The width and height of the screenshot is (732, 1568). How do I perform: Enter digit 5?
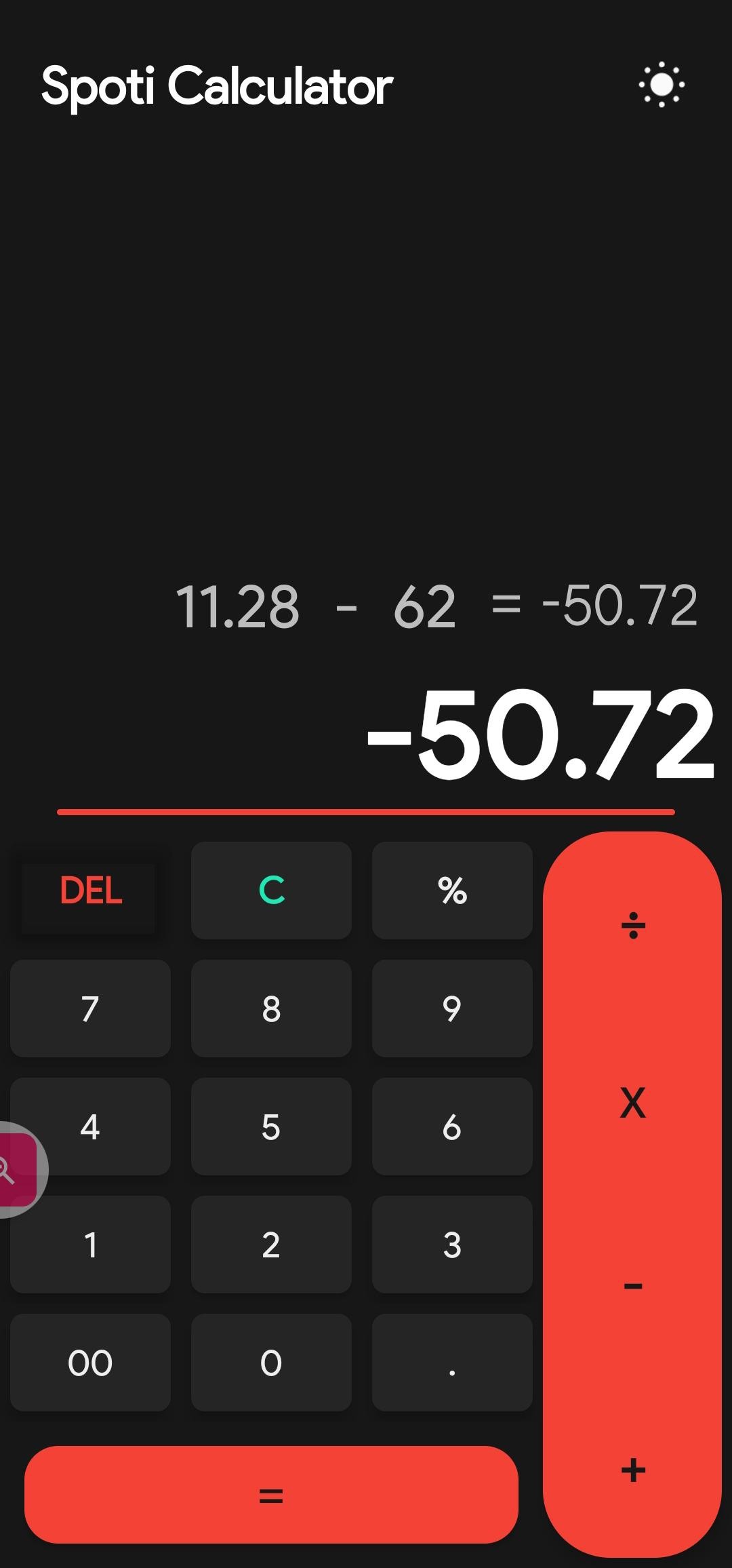pos(271,1126)
